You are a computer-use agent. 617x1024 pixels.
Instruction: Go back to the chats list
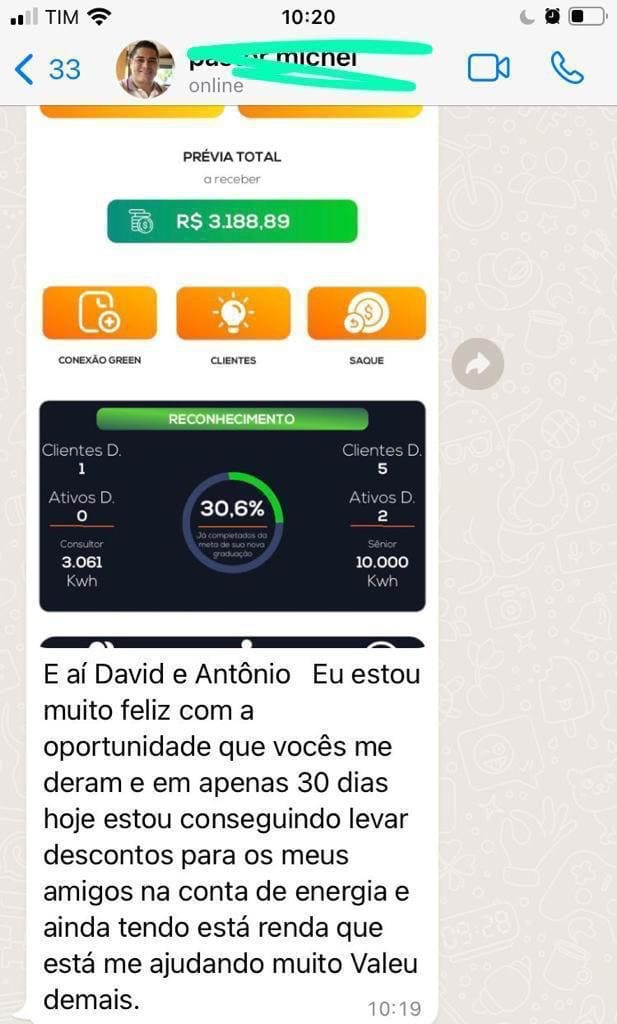[x=47, y=69]
